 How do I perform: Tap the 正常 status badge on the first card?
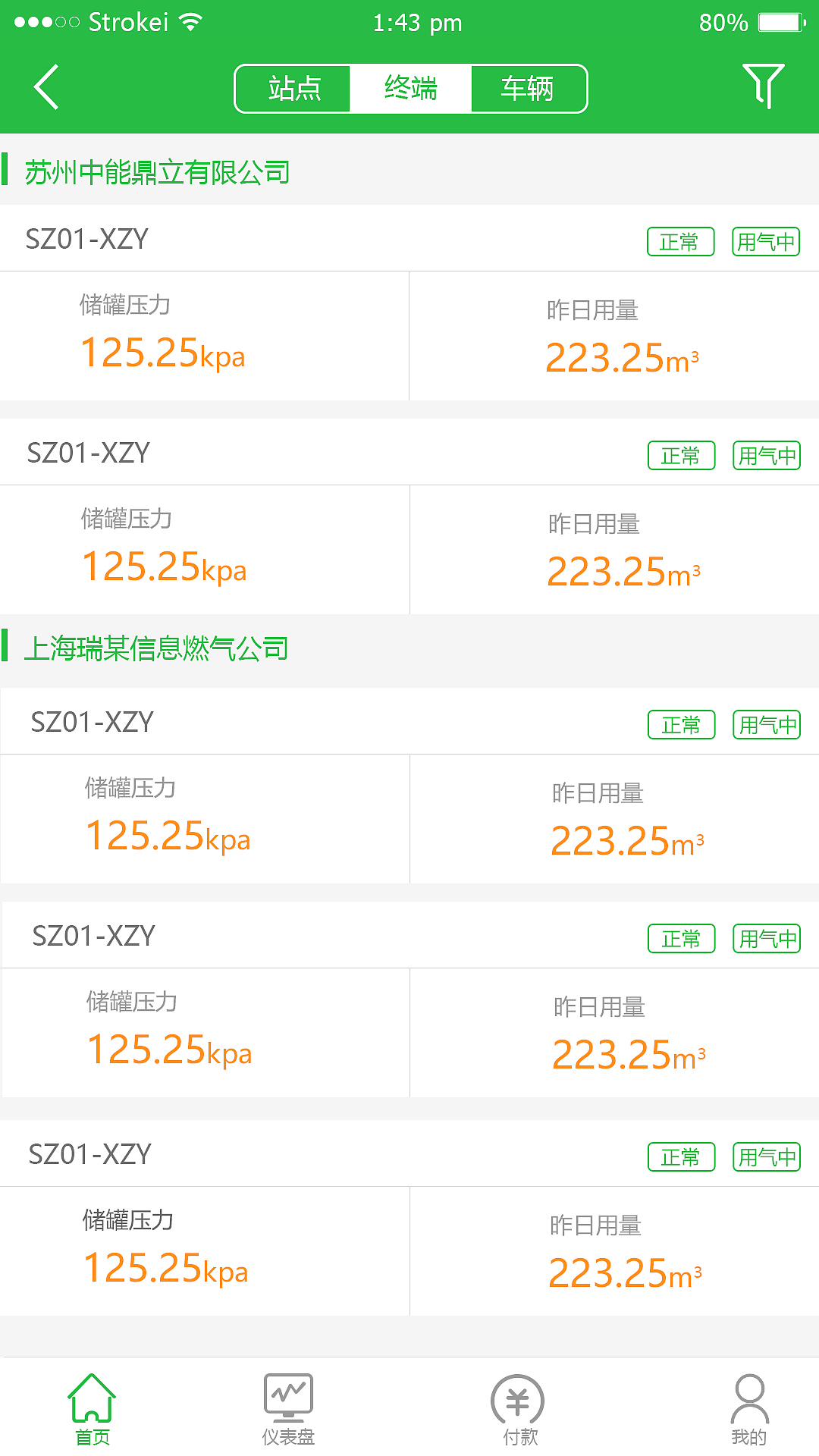(x=680, y=240)
